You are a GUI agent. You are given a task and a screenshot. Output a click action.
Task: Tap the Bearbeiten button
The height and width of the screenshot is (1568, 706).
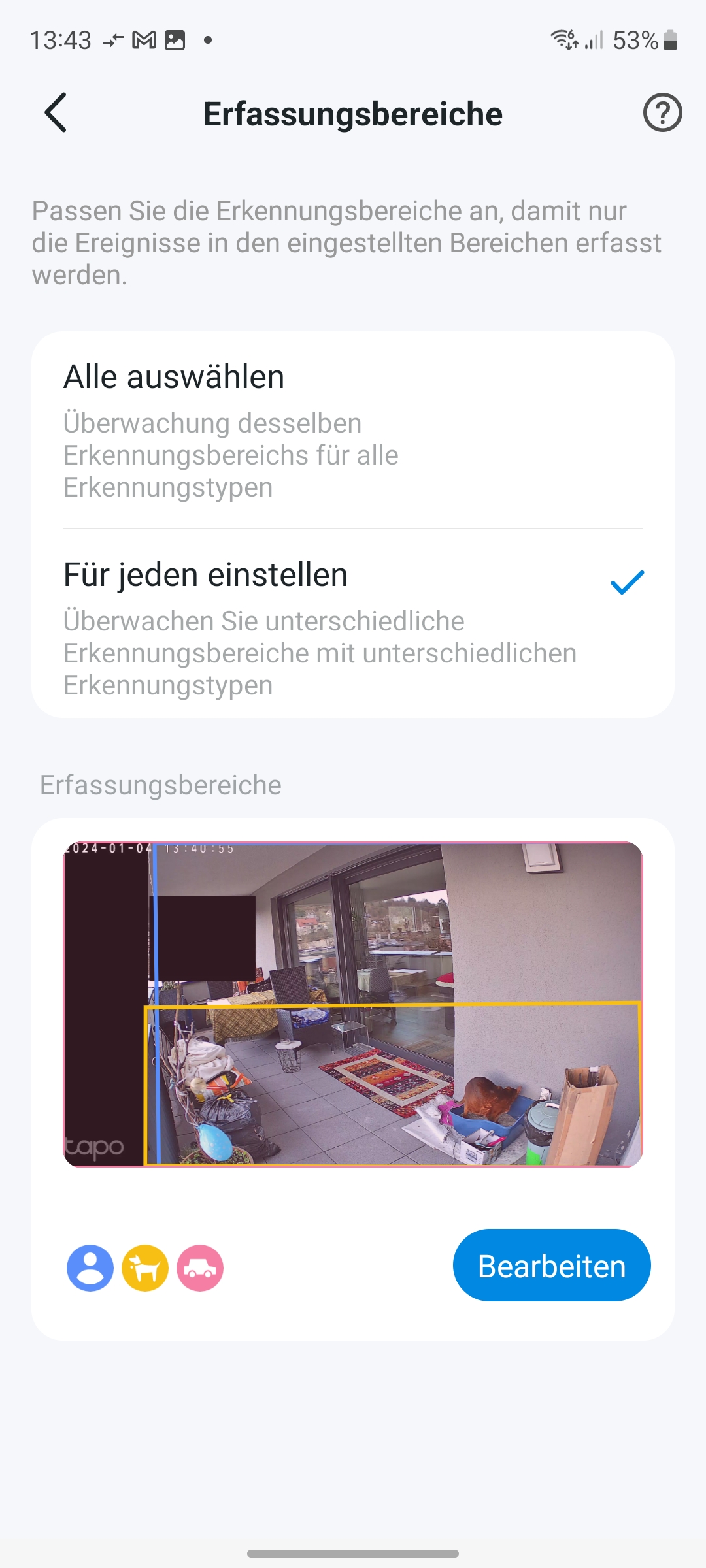[551, 1266]
